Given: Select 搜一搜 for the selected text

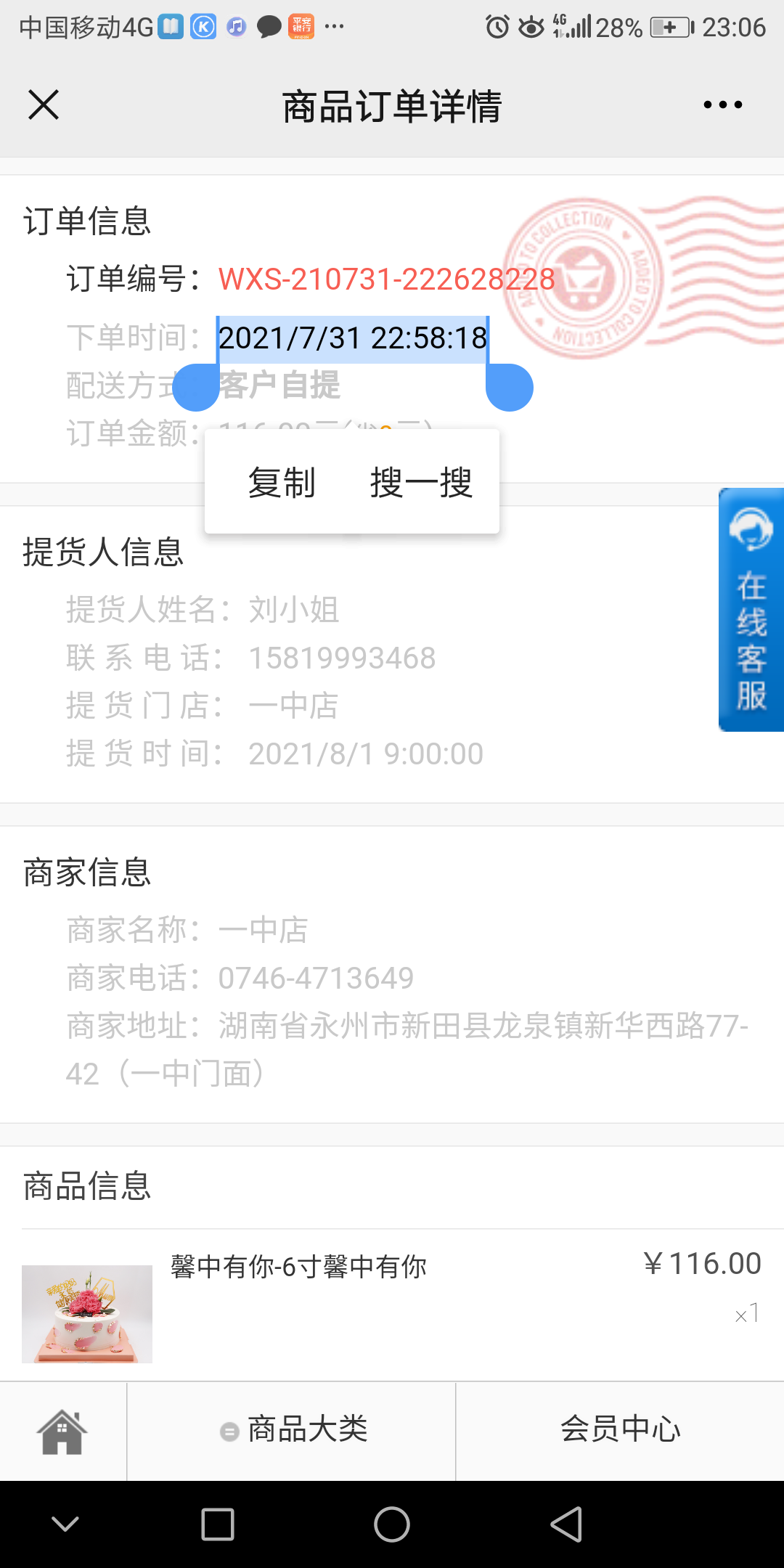Looking at the screenshot, I should (422, 482).
